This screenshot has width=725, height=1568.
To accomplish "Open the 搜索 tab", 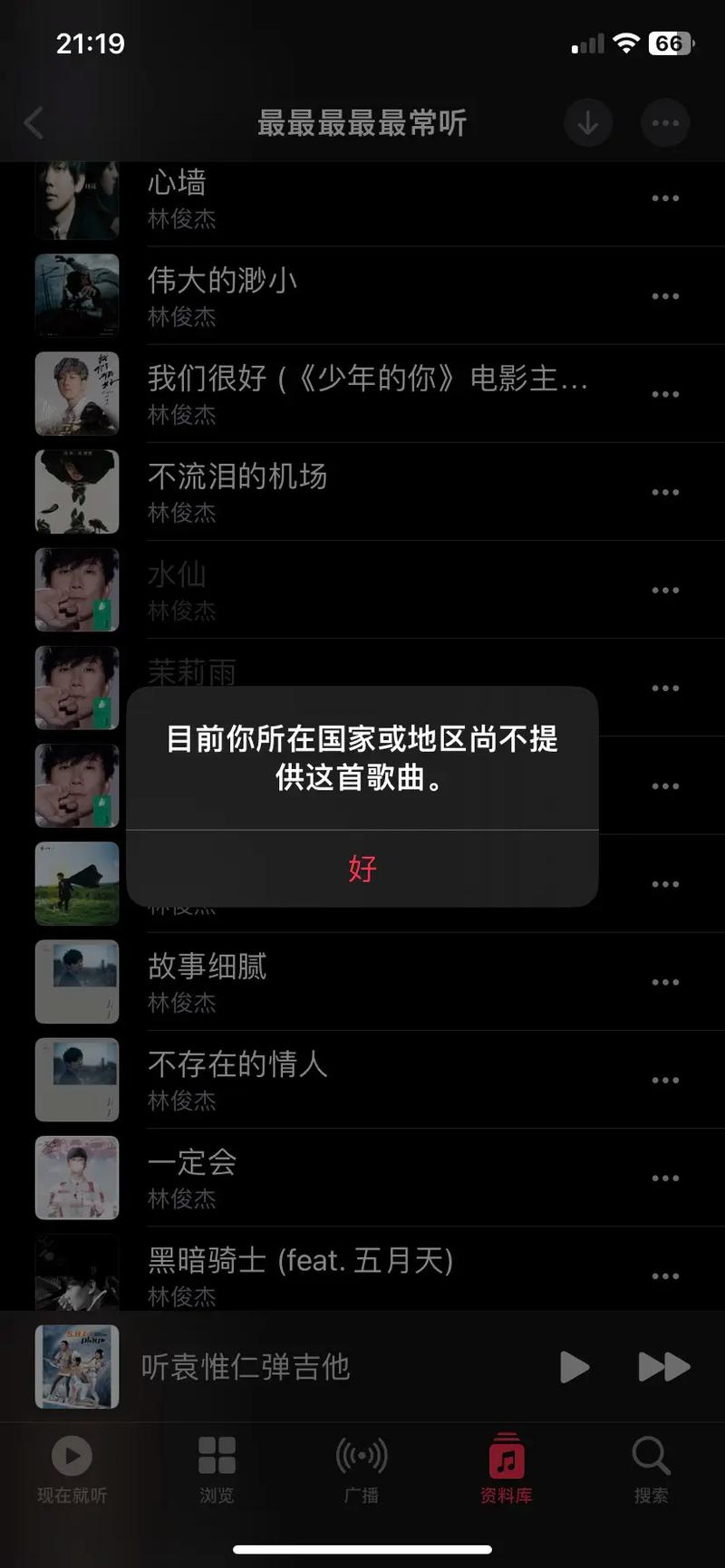I will (x=651, y=1468).
